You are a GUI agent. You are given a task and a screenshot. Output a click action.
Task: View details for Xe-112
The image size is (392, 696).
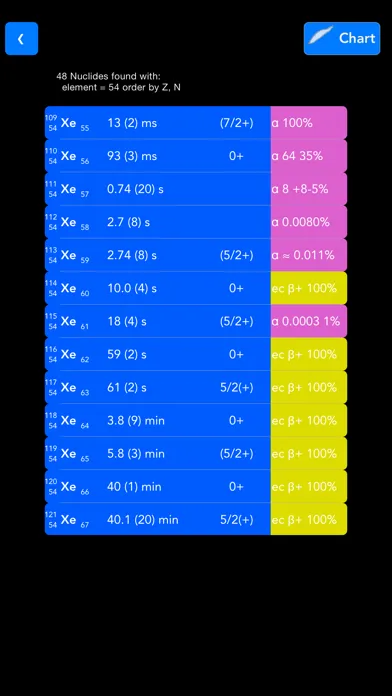(196, 222)
